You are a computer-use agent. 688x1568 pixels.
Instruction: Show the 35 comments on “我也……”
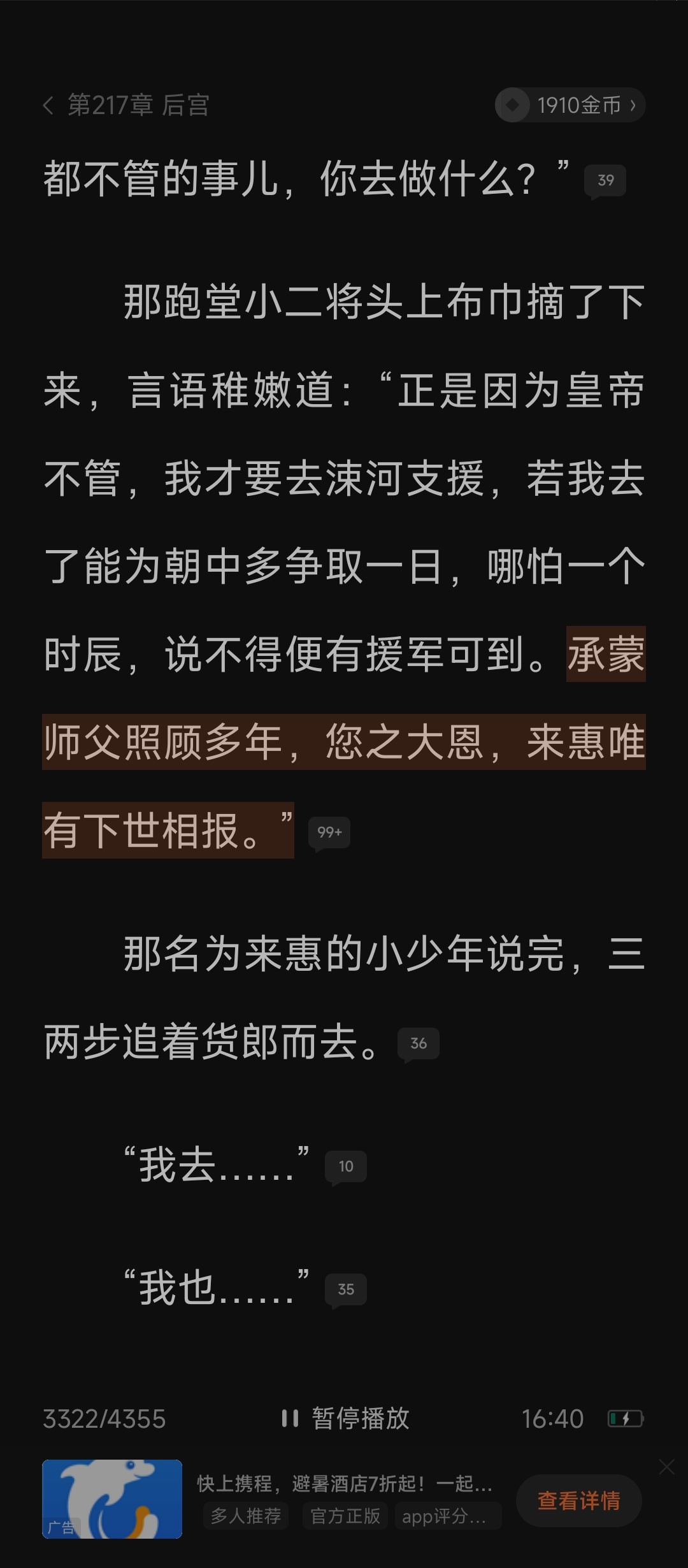point(346,1289)
